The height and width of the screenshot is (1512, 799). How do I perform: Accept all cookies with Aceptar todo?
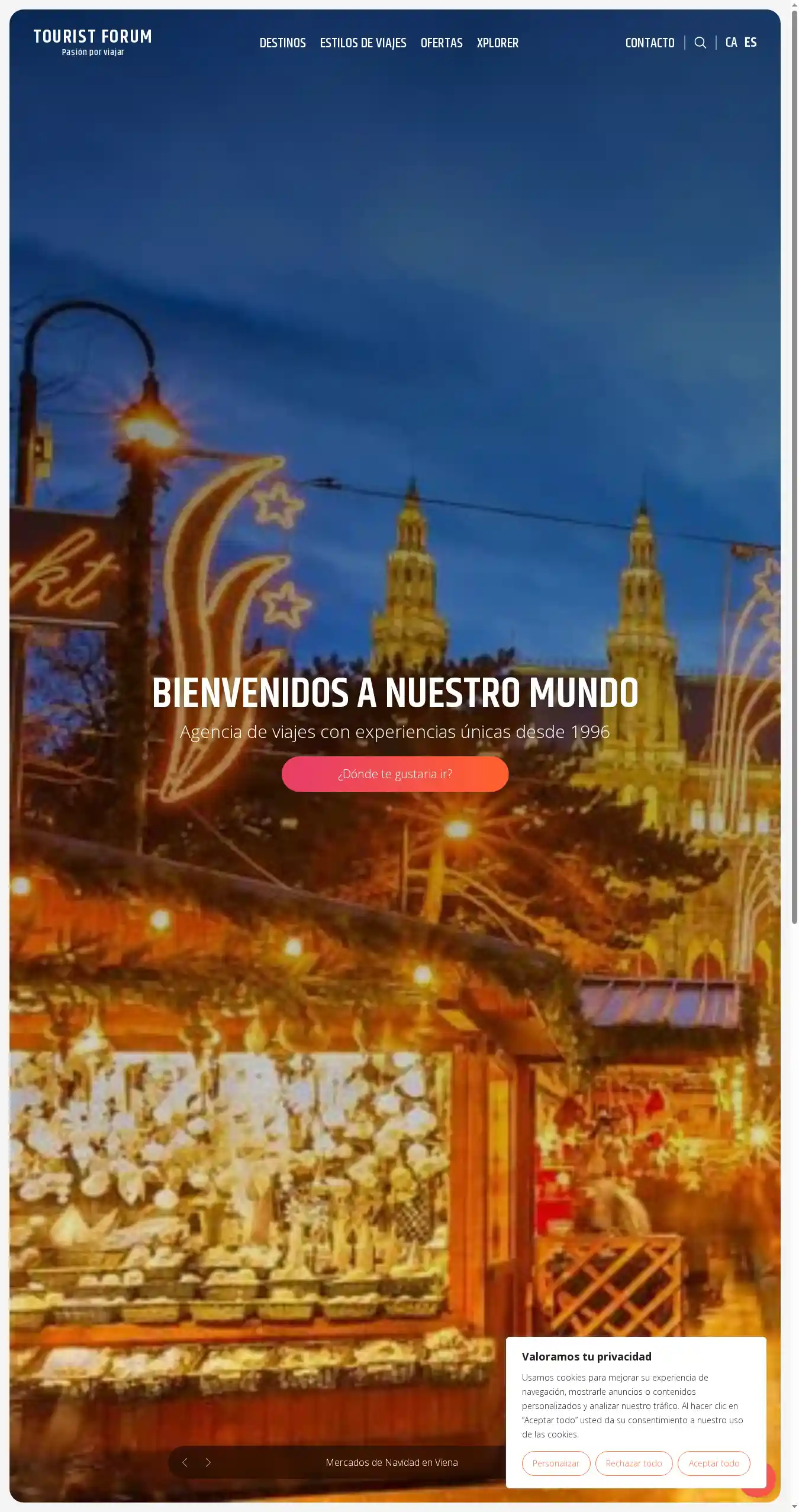[x=713, y=1463]
